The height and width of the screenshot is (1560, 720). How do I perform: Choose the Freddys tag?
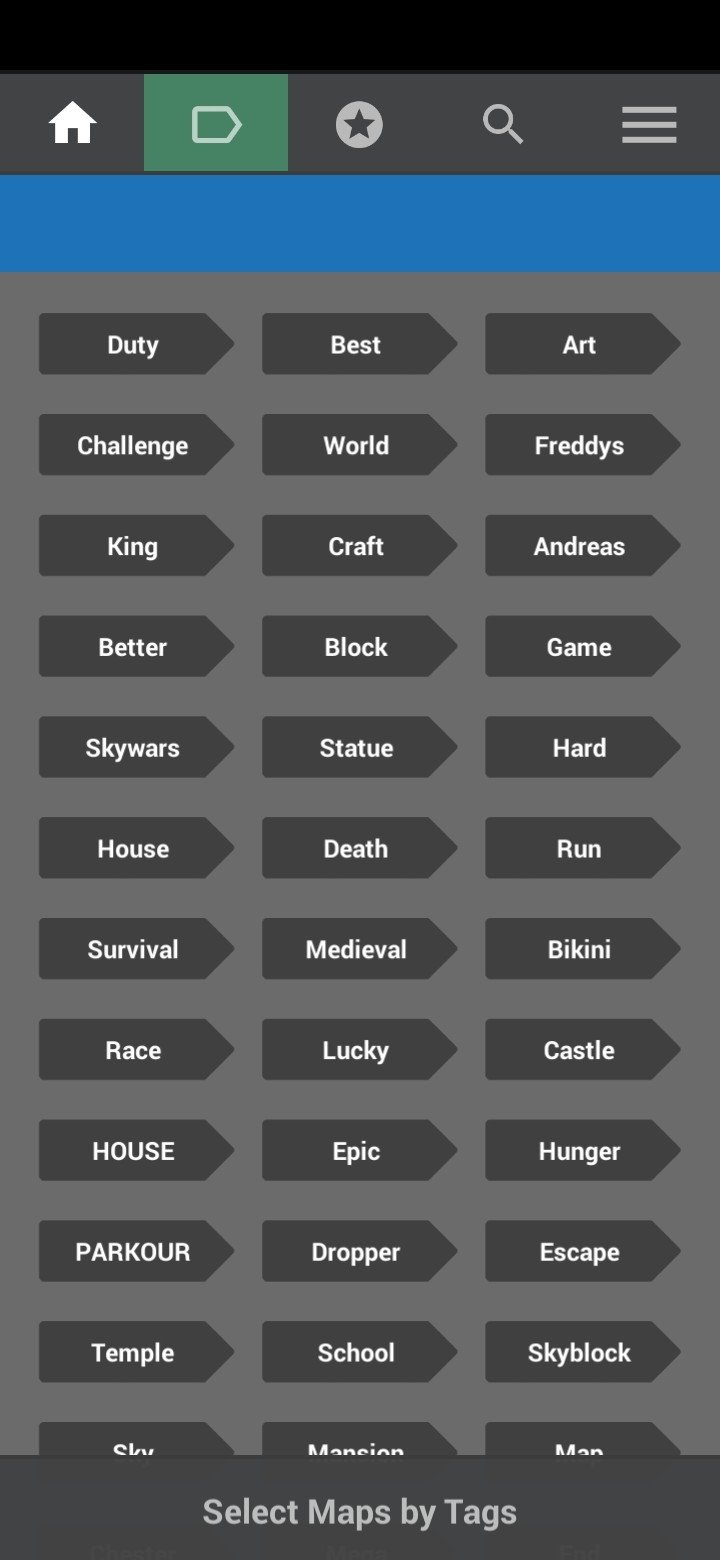582,445
